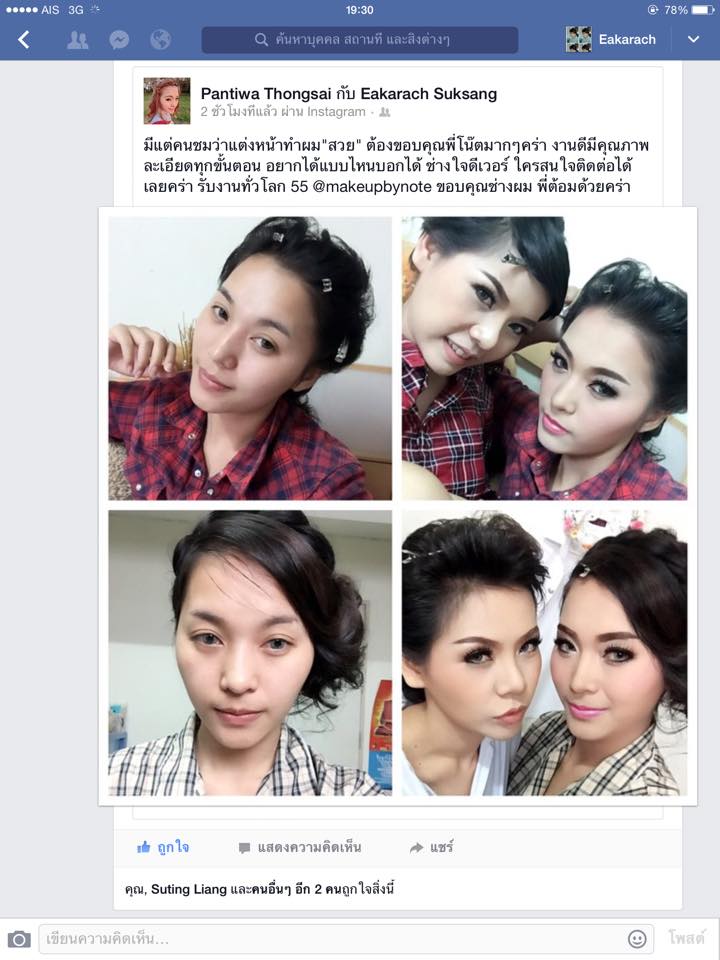Go back using the top-left arrow
The width and height of the screenshot is (720, 960).
pyautogui.click(x=24, y=40)
